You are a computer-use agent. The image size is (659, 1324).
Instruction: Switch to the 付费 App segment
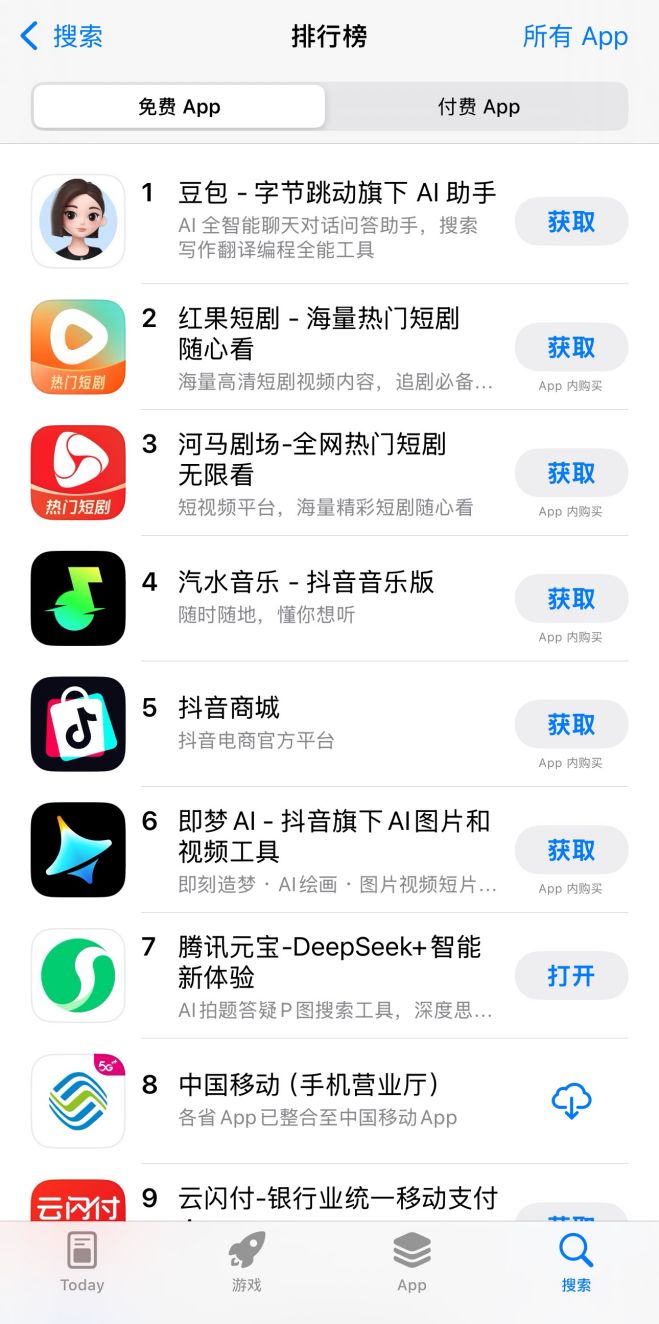click(478, 107)
